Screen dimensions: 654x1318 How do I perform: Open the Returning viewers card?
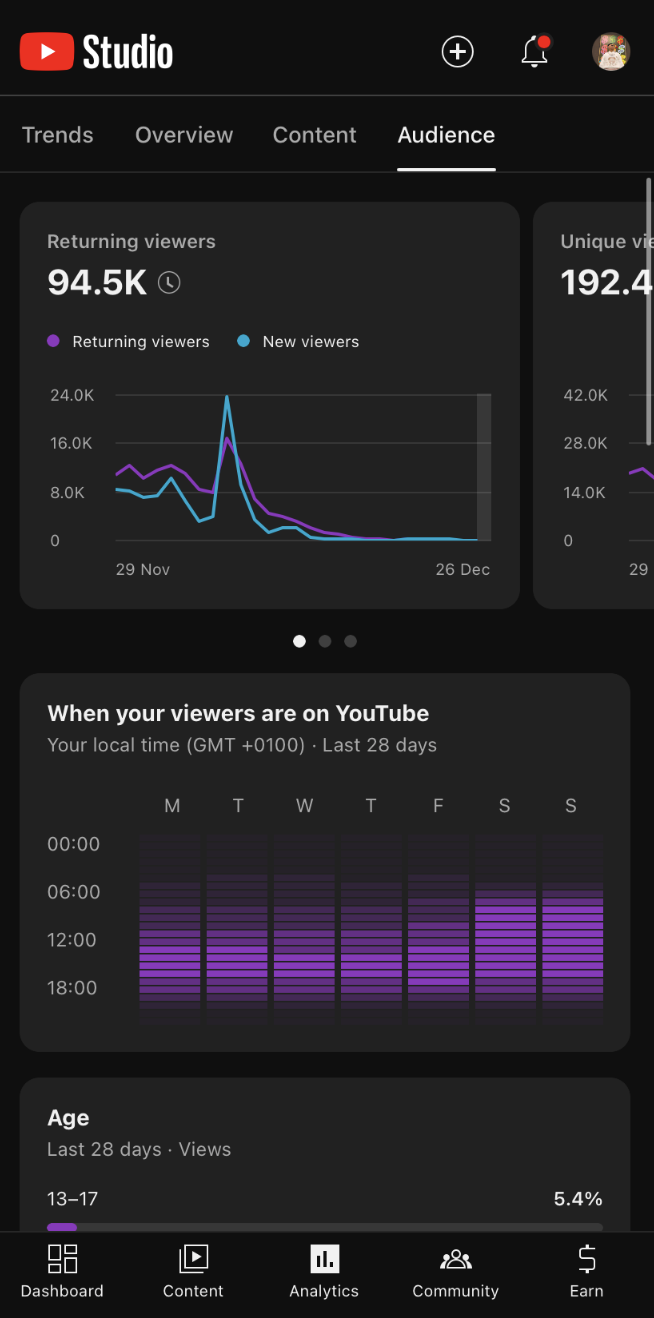(269, 405)
